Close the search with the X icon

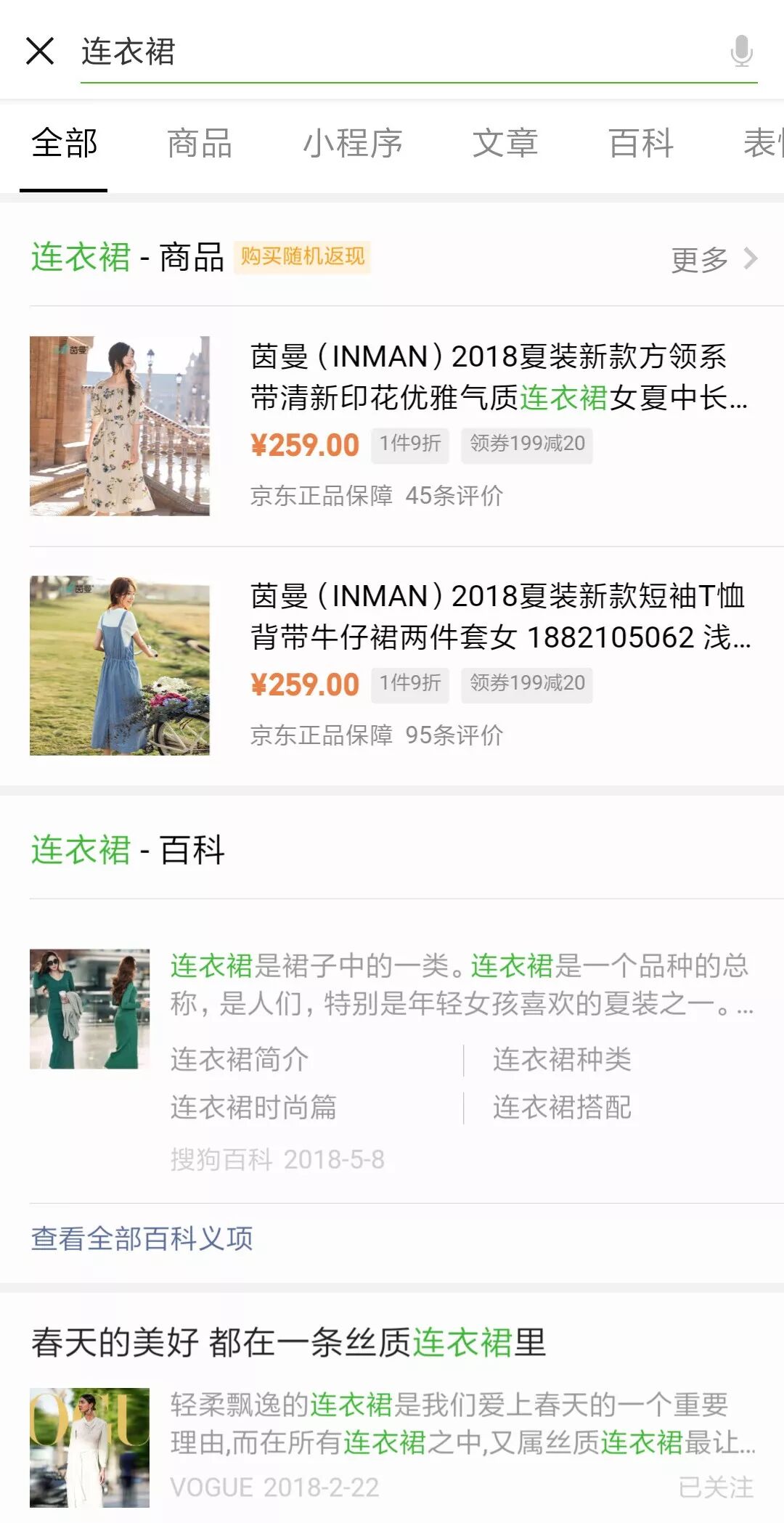pos(40,51)
